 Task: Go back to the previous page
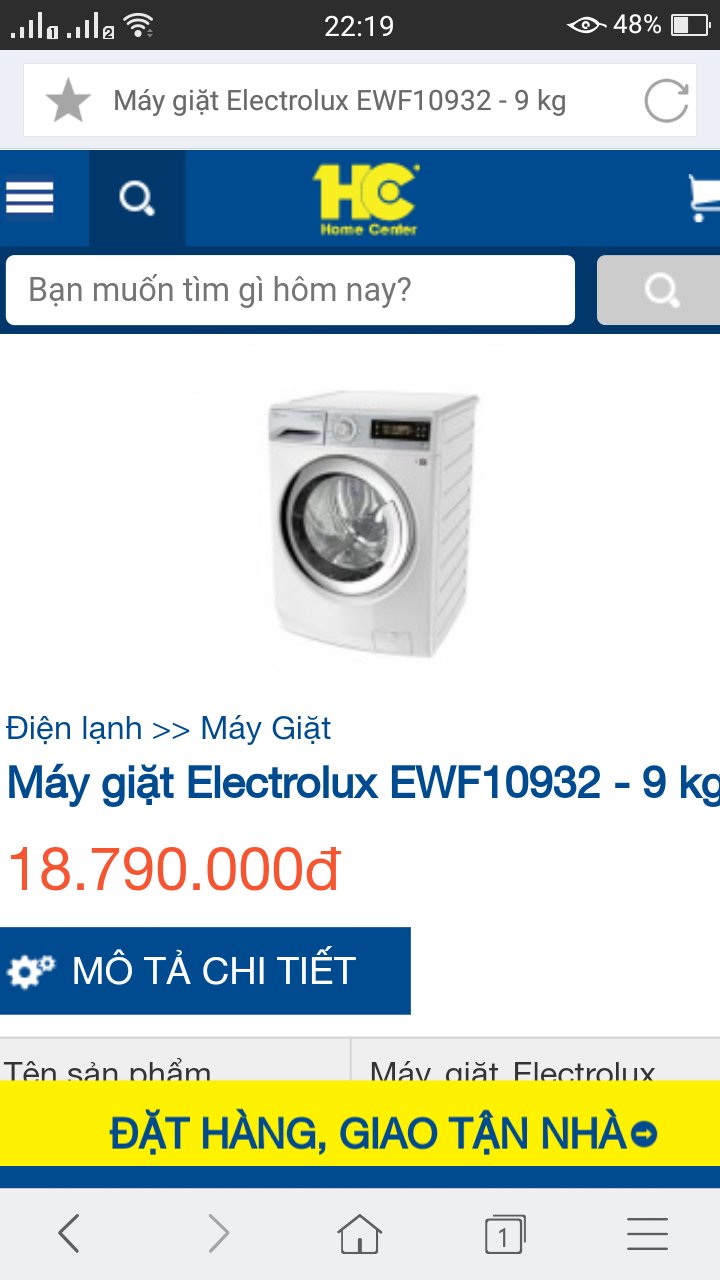point(69,1234)
